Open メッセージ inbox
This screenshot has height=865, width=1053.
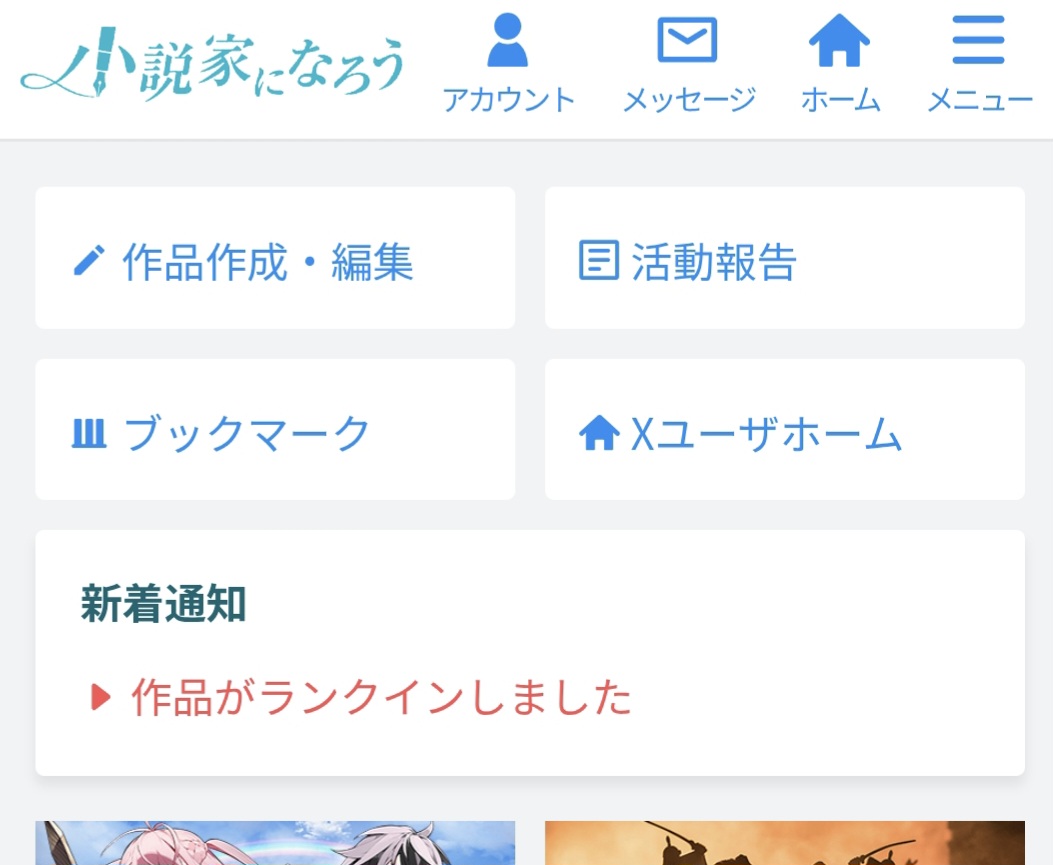pos(688,64)
